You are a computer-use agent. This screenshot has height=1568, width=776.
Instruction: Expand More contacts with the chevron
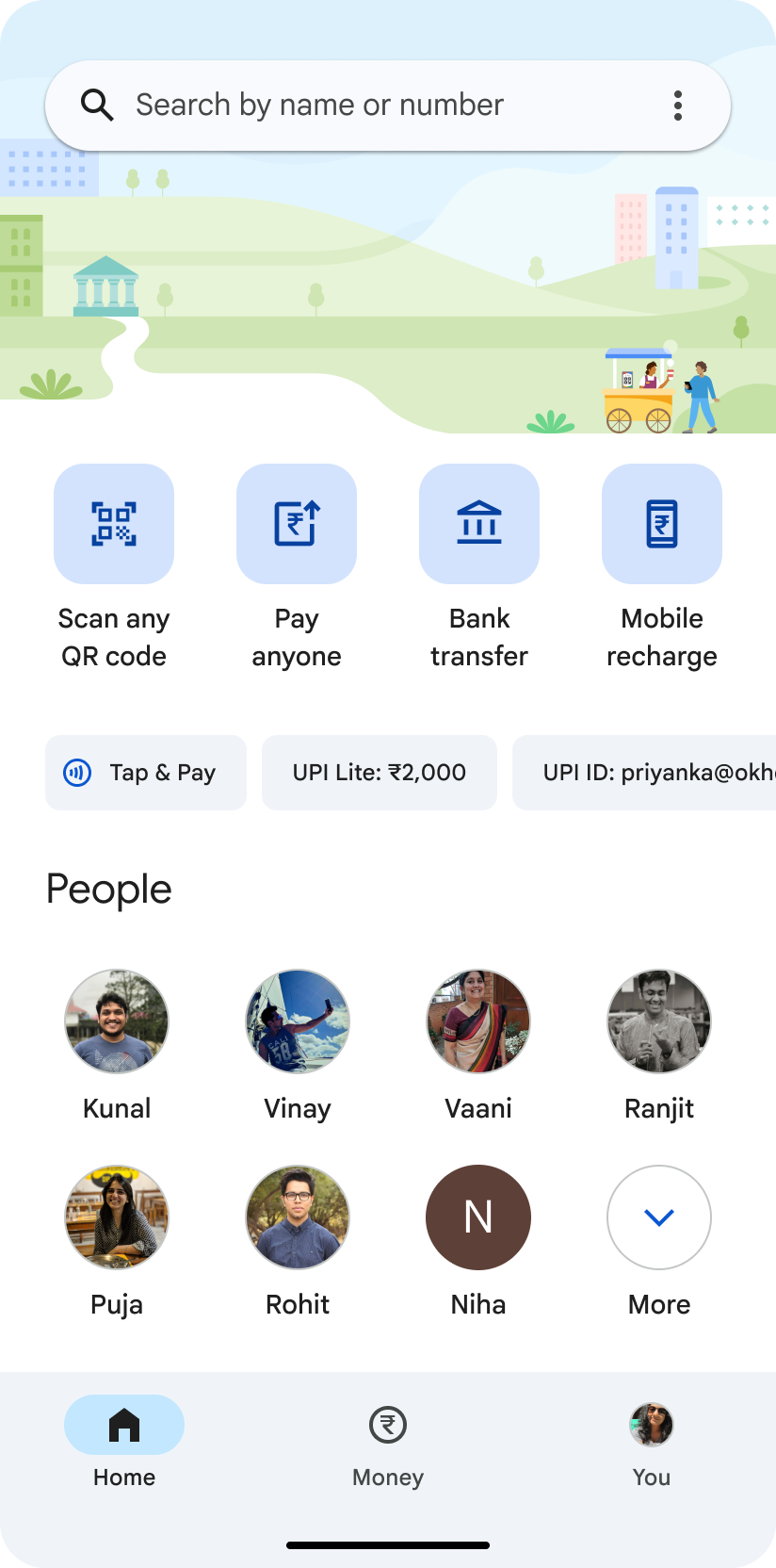click(658, 1217)
